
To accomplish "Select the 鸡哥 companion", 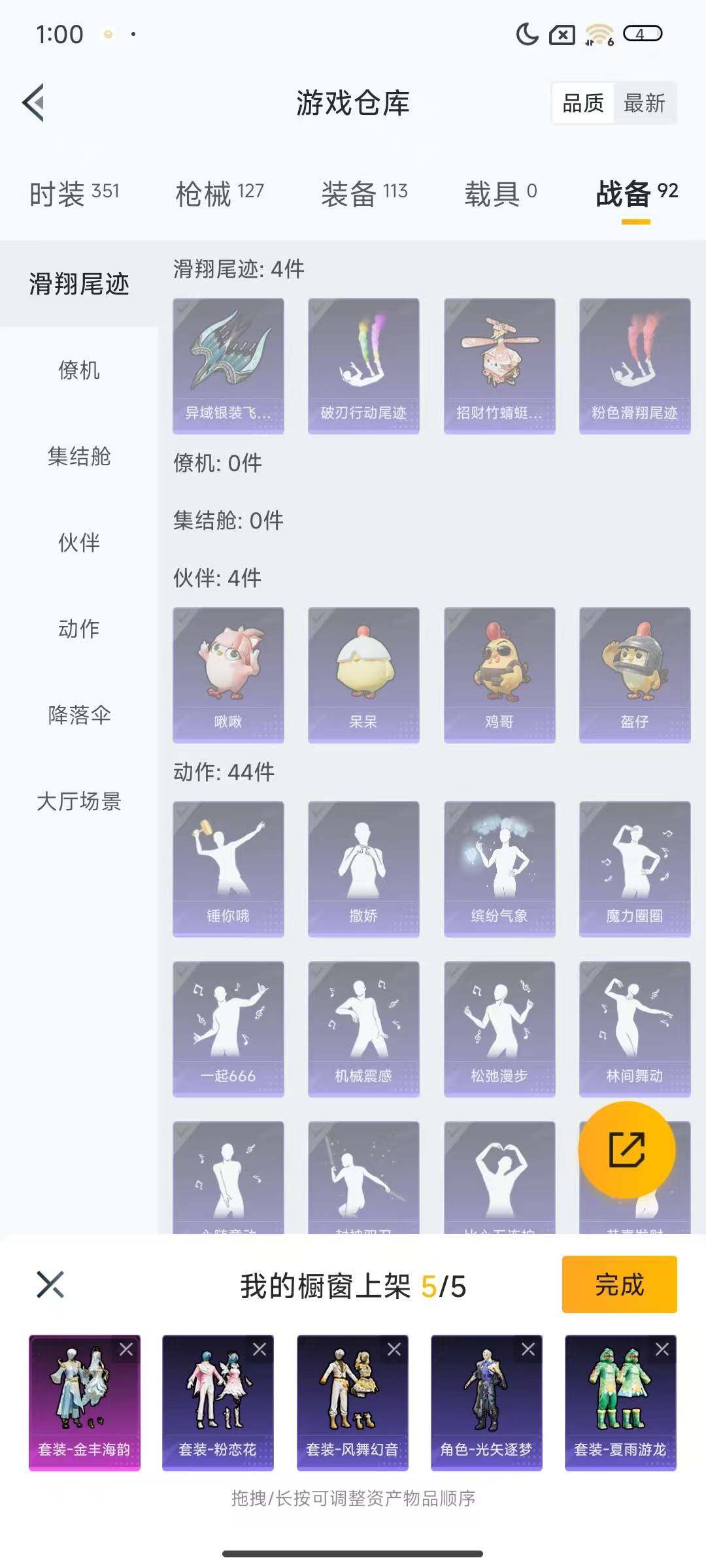I will 499,674.
